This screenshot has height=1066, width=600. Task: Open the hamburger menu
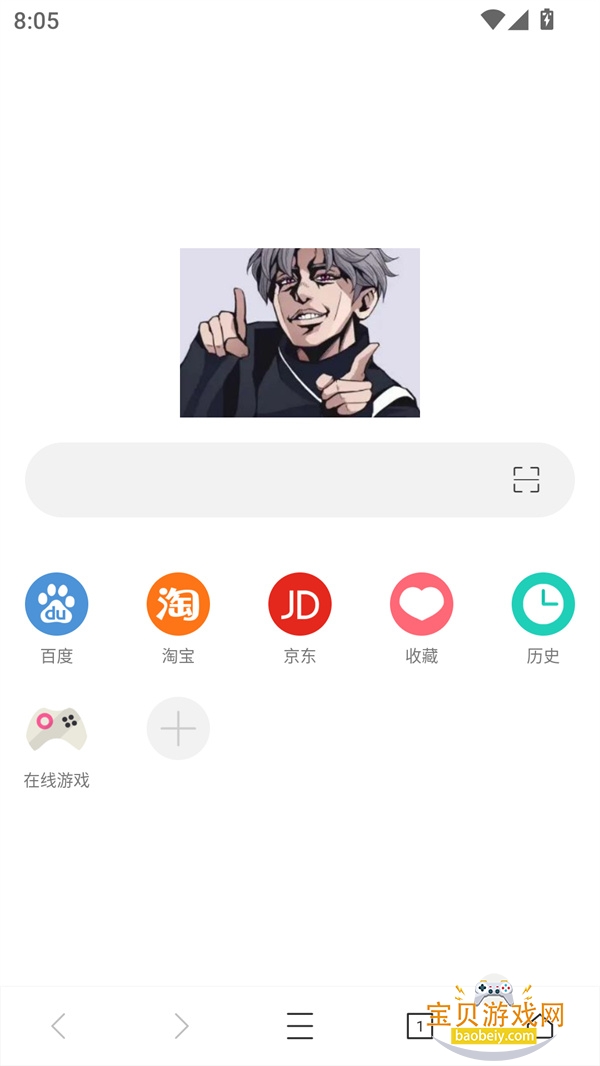click(x=300, y=1026)
